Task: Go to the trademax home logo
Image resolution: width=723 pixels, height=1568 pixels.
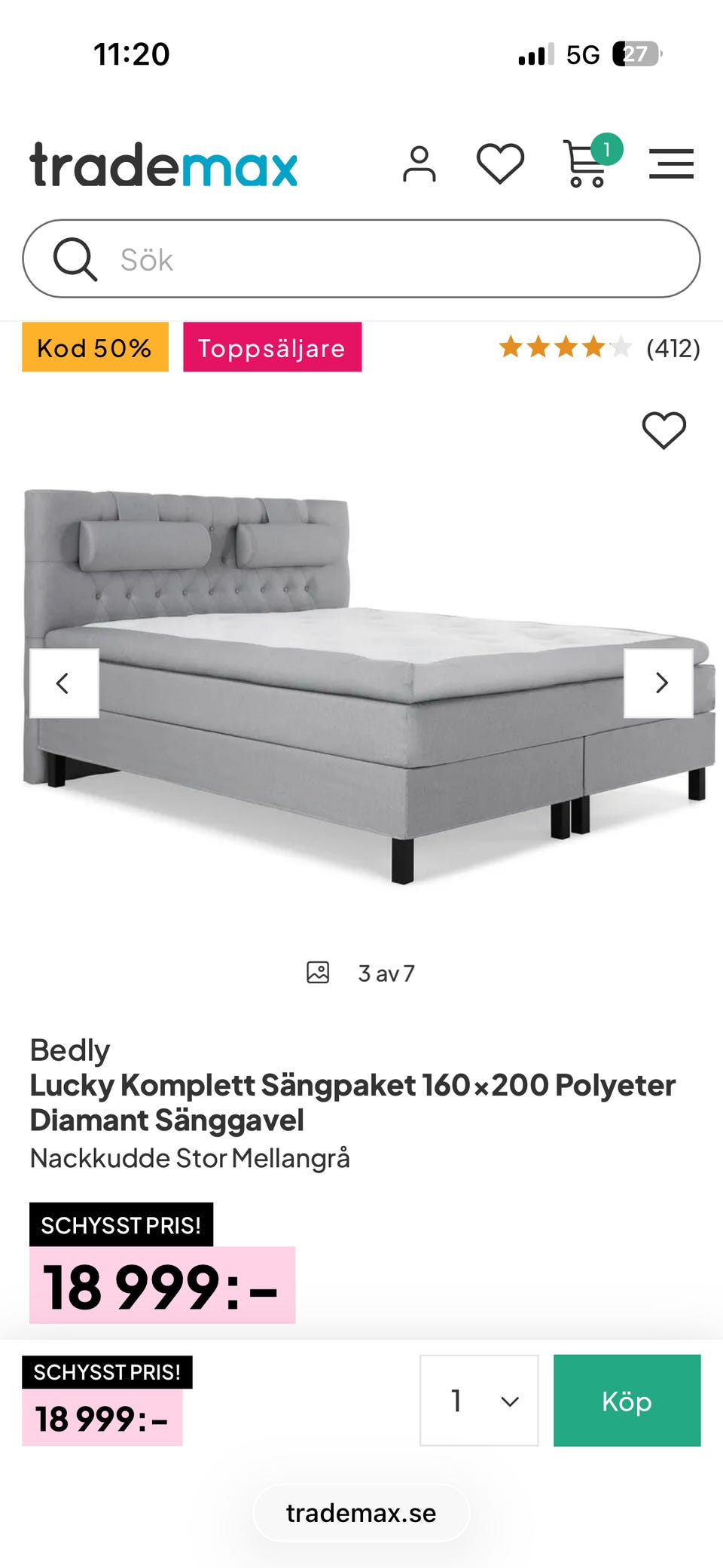Action: tap(163, 164)
